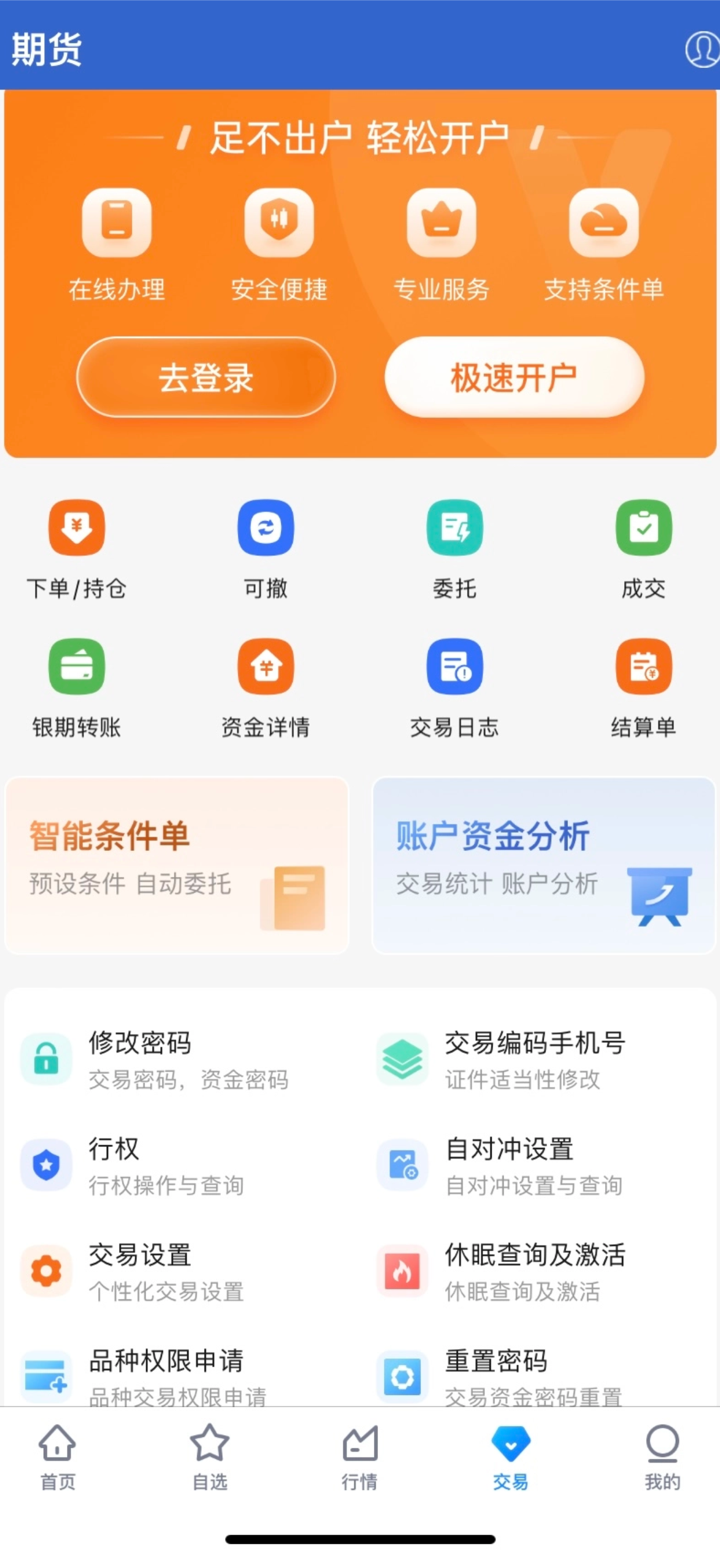
Task: Open the 交易日志 trading log icon
Action: (455, 685)
